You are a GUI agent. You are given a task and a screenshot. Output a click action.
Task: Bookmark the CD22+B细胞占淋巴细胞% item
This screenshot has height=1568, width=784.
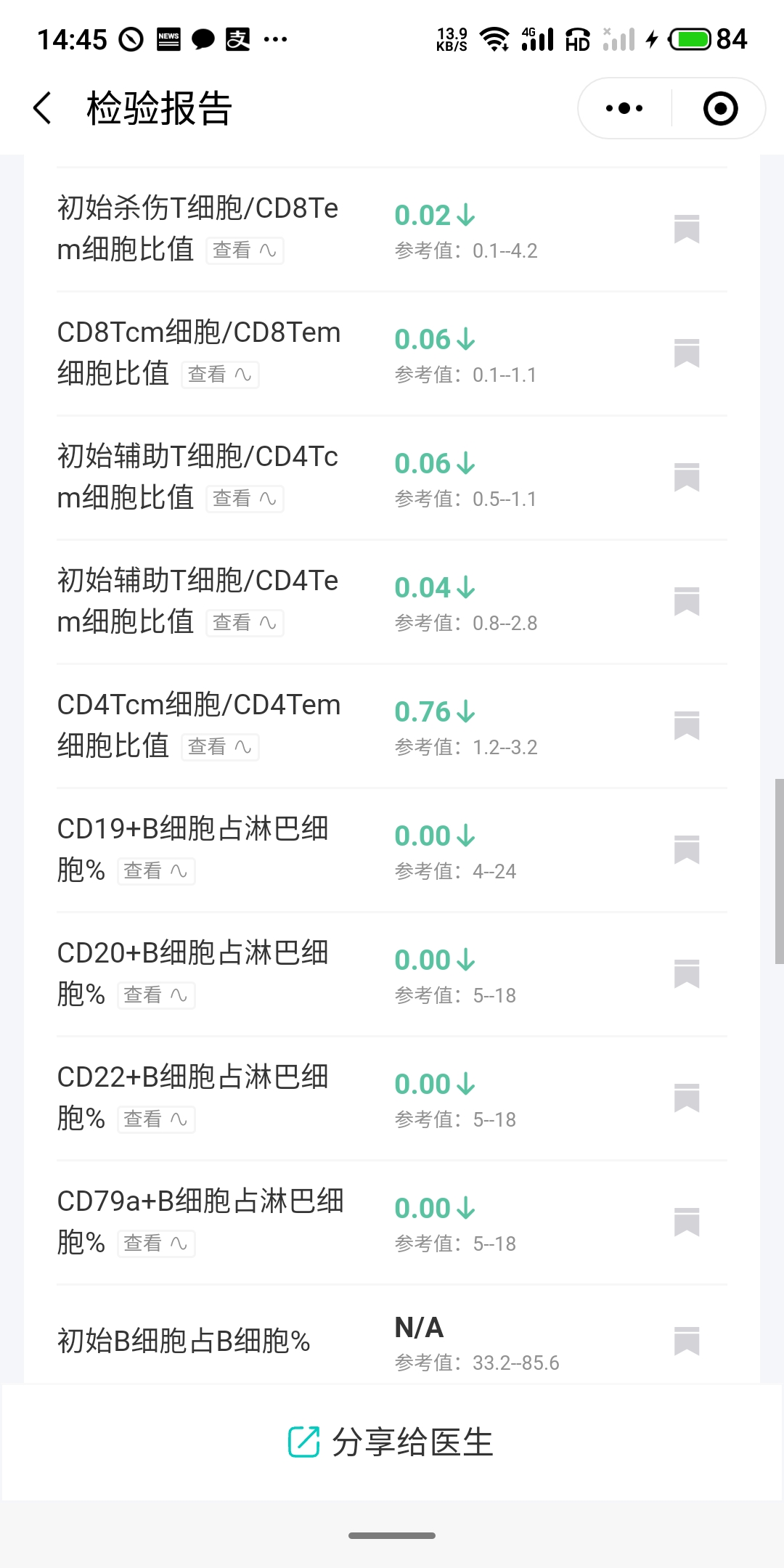(x=687, y=1098)
